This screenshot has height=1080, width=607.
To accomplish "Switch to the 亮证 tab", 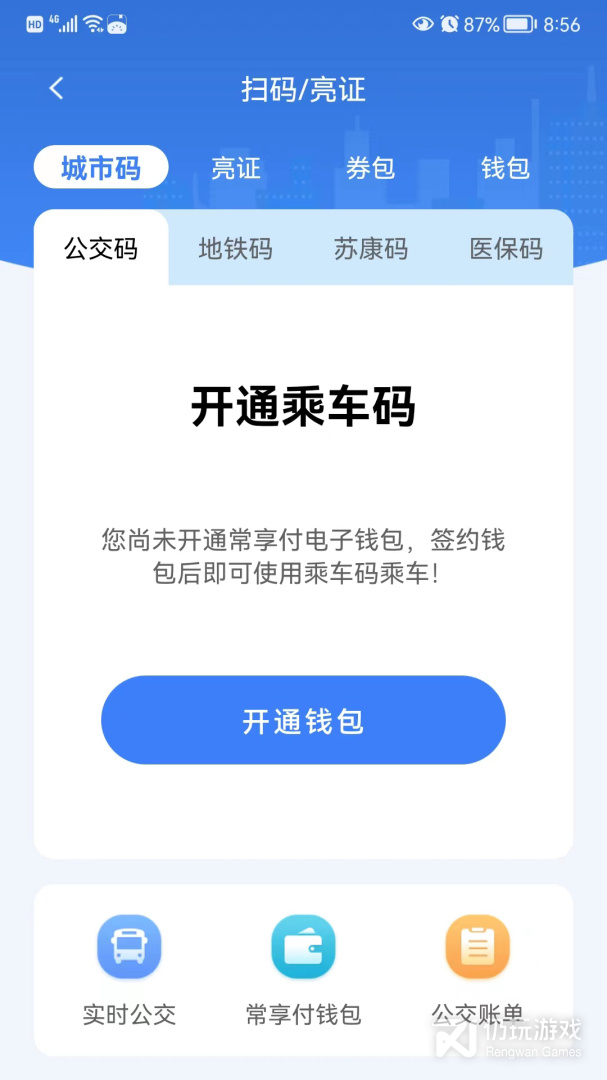I will [236, 168].
